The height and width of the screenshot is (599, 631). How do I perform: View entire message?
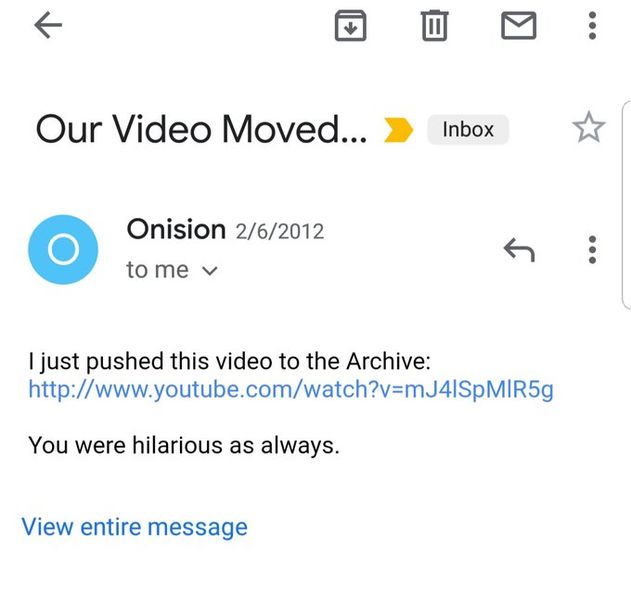pyautogui.click(x=134, y=526)
